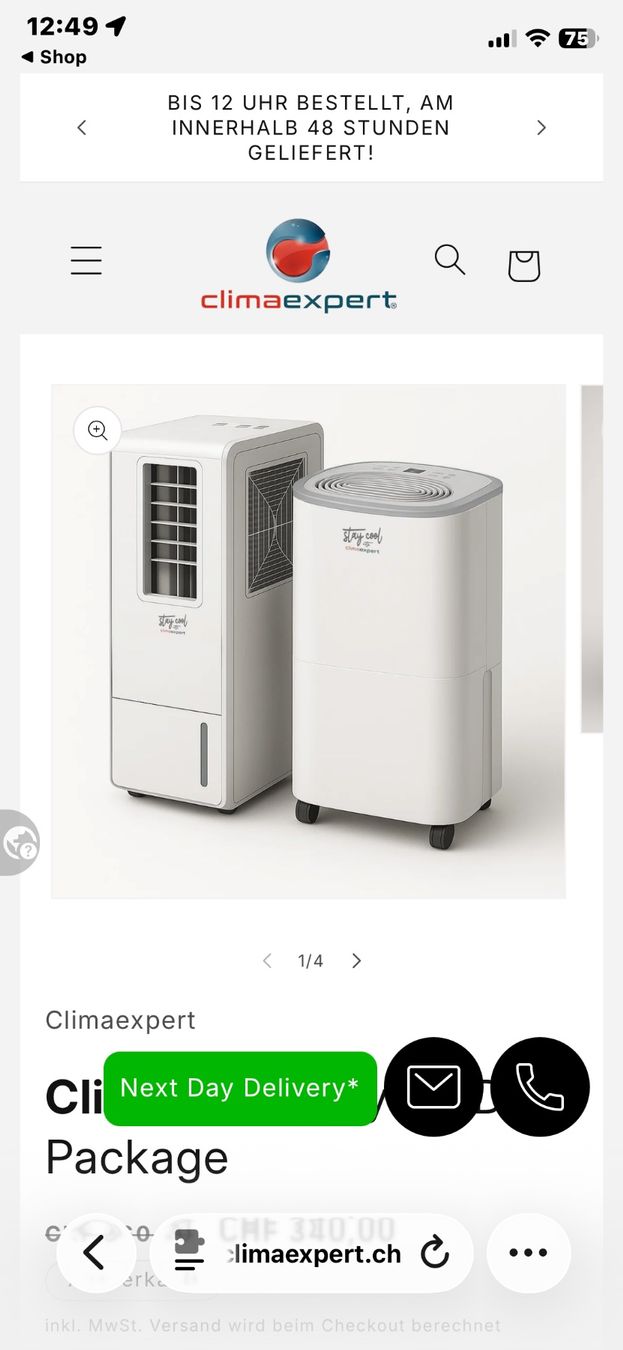This screenshot has height=1350, width=623.
Task: Tap the climaexpert logo
Action: 298,266
